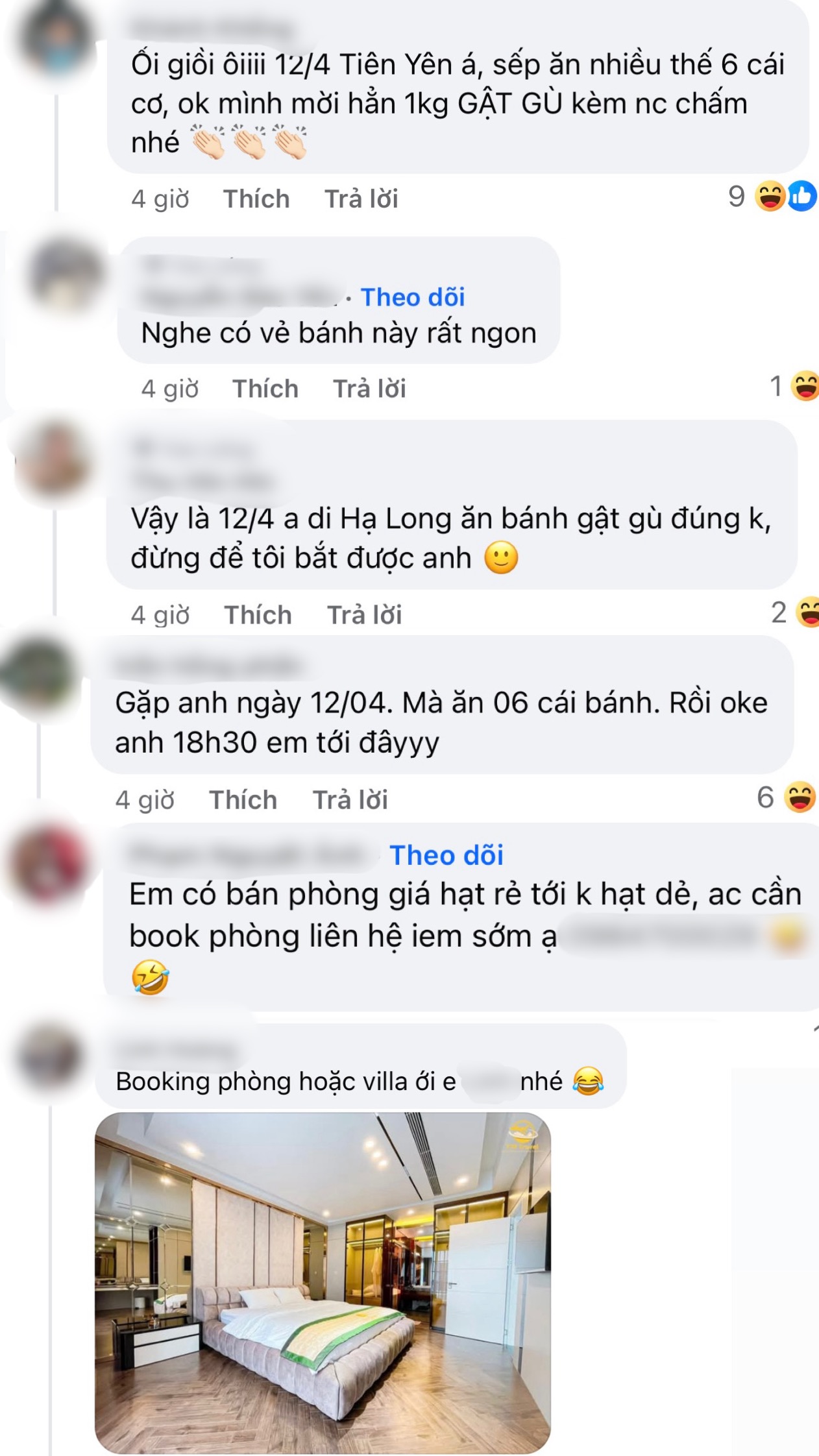Reply to the Tiên Yên 12/4 comment
This screenshot has height=1456, width=819.
click(361, 199)
